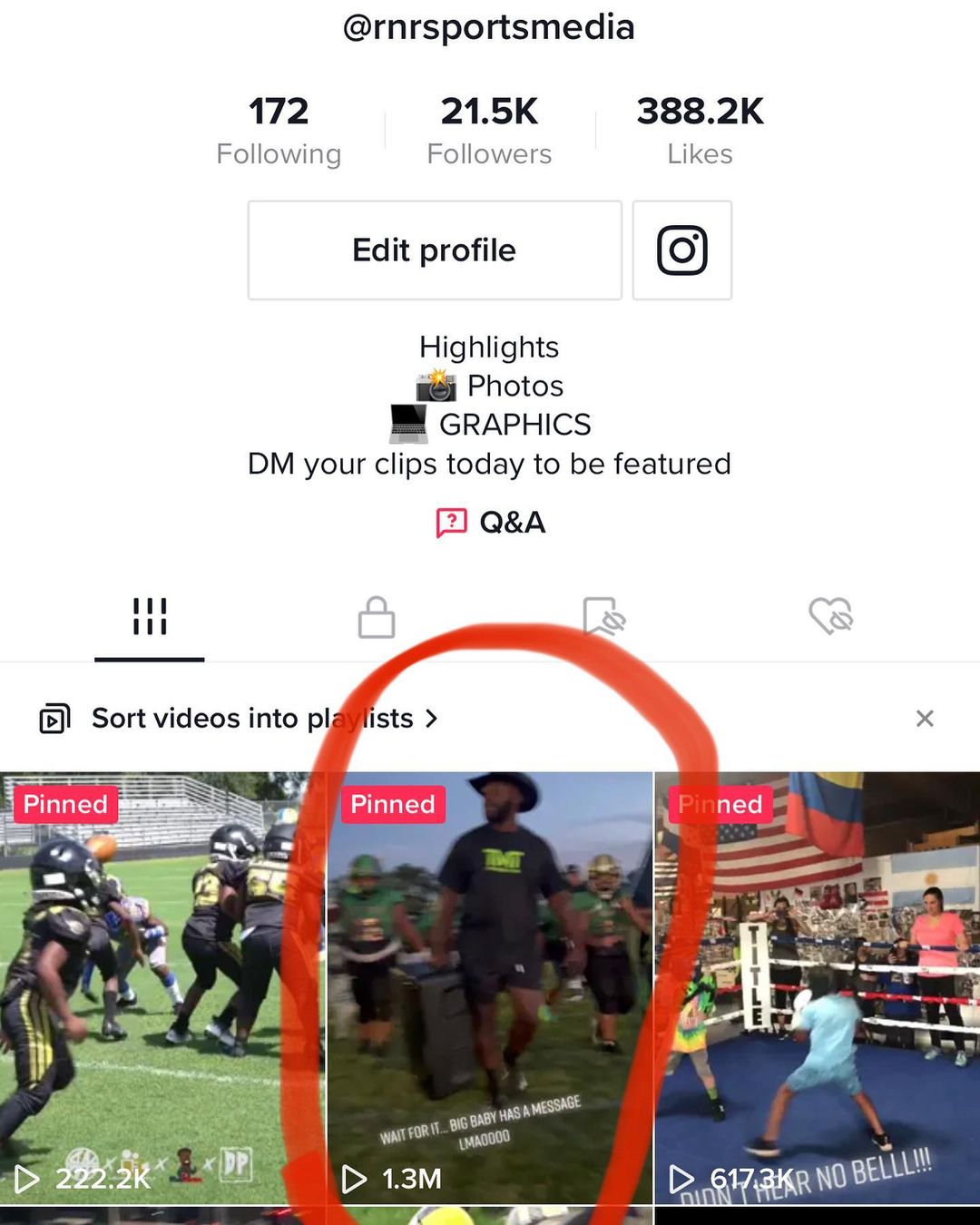Switch to the private liked videos tab

click(831, 617)
